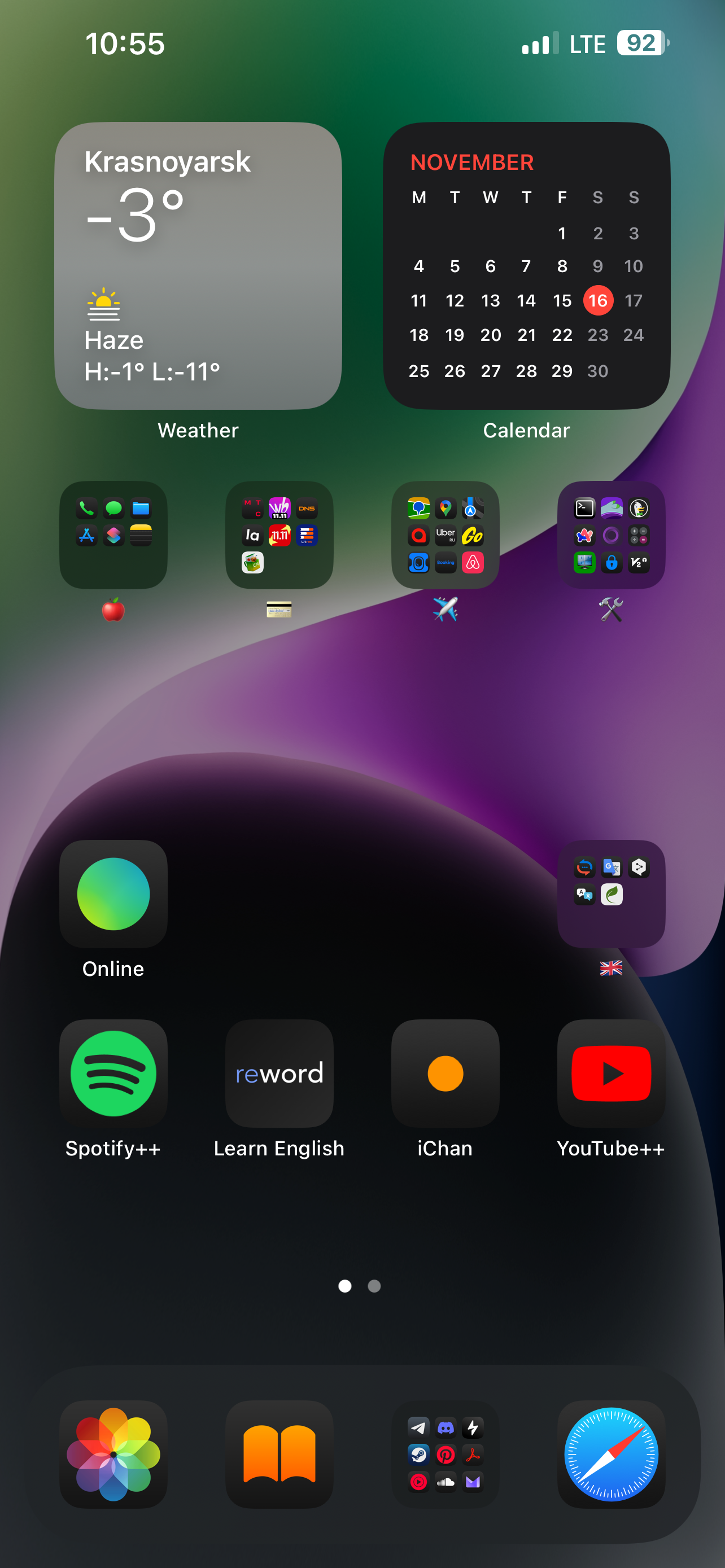Launch Safari from the dock

click(610, 1454)
